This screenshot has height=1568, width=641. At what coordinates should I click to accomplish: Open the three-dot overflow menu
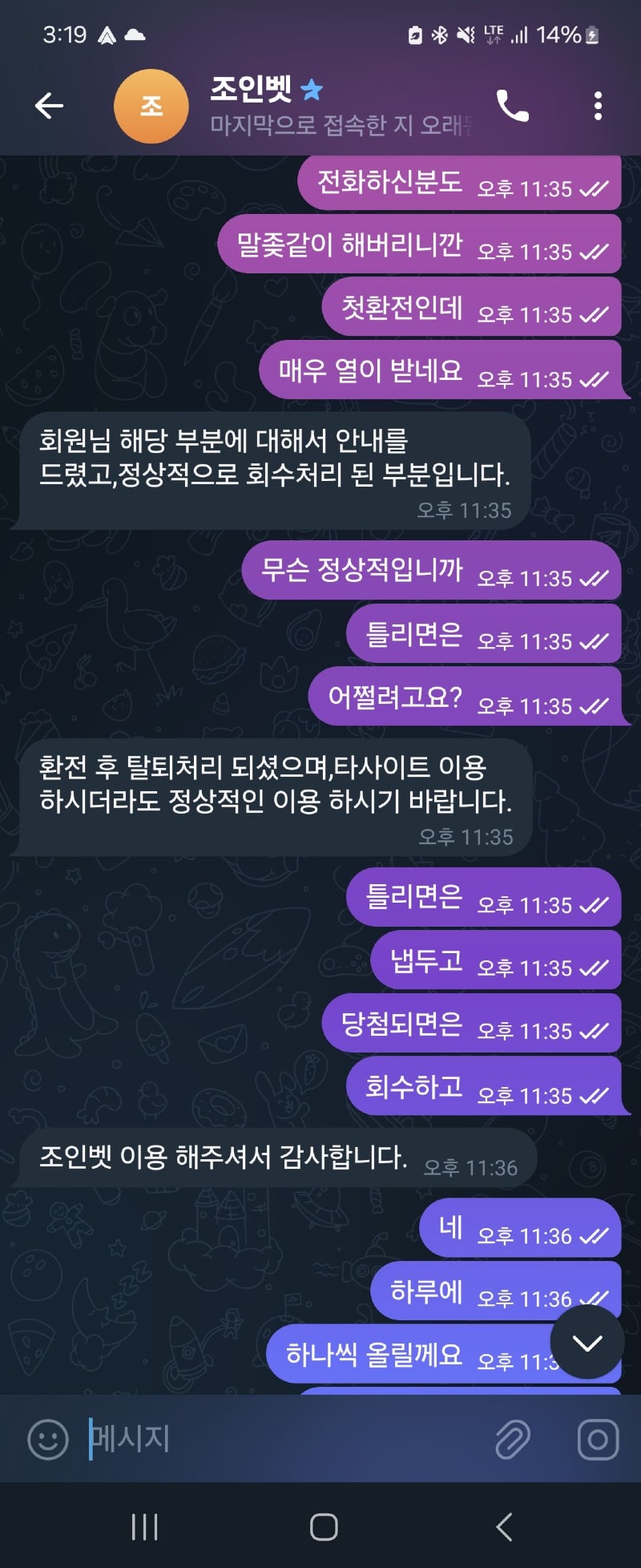(598, 105)
